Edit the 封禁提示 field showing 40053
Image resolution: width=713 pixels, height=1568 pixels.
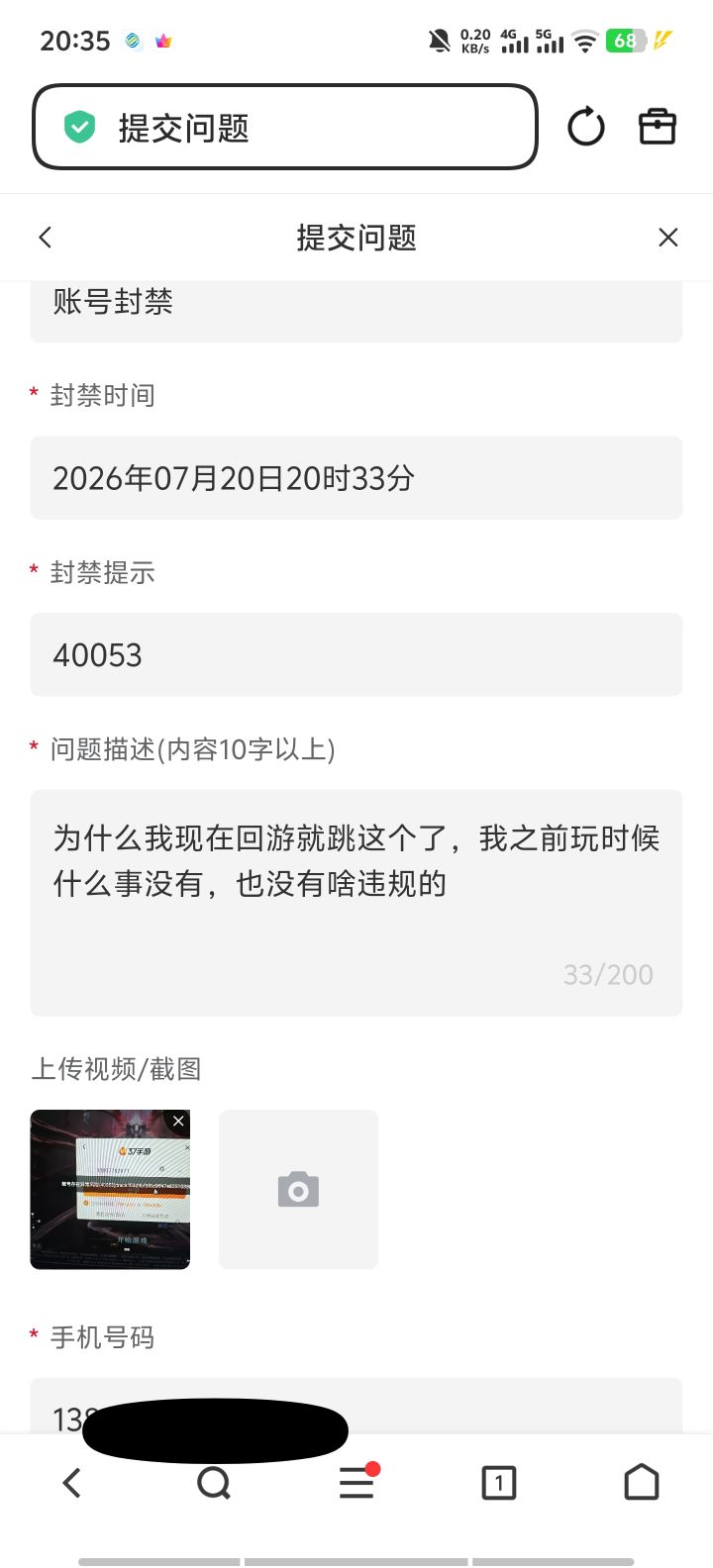tap(356, 654)
